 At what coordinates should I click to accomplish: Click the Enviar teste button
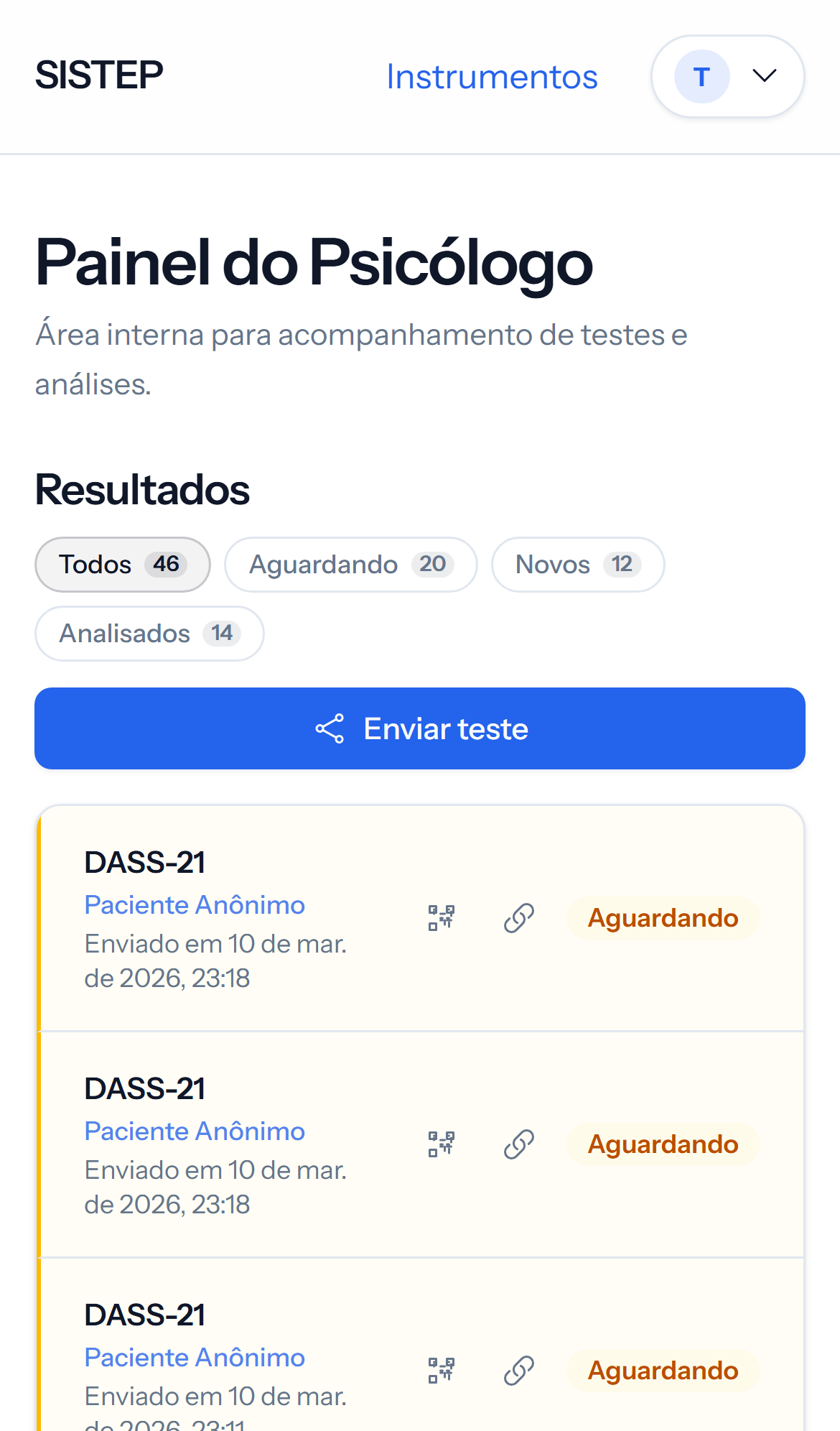coord(420,728)
